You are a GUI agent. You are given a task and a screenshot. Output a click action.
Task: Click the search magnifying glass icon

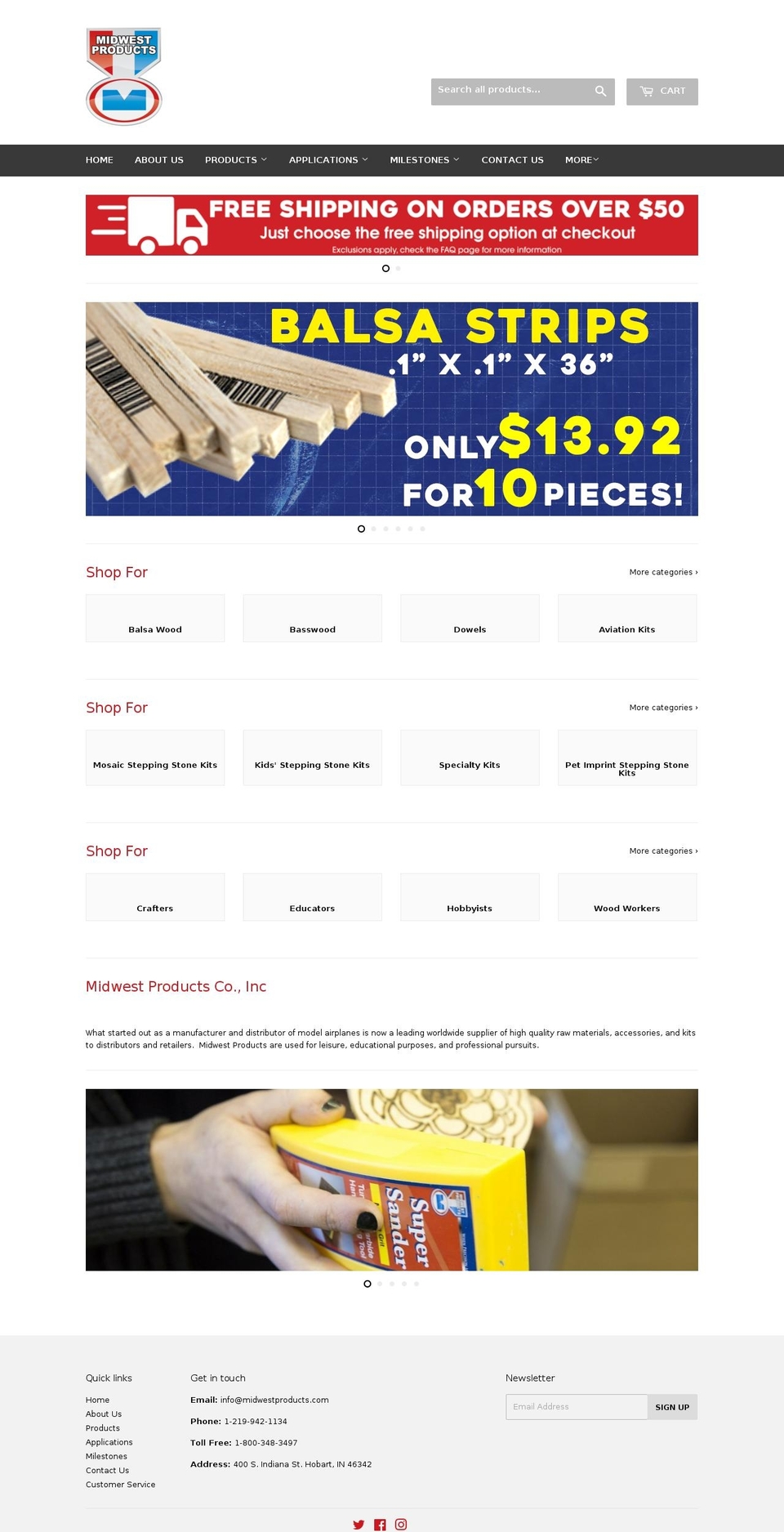click(x=600, y=91)
